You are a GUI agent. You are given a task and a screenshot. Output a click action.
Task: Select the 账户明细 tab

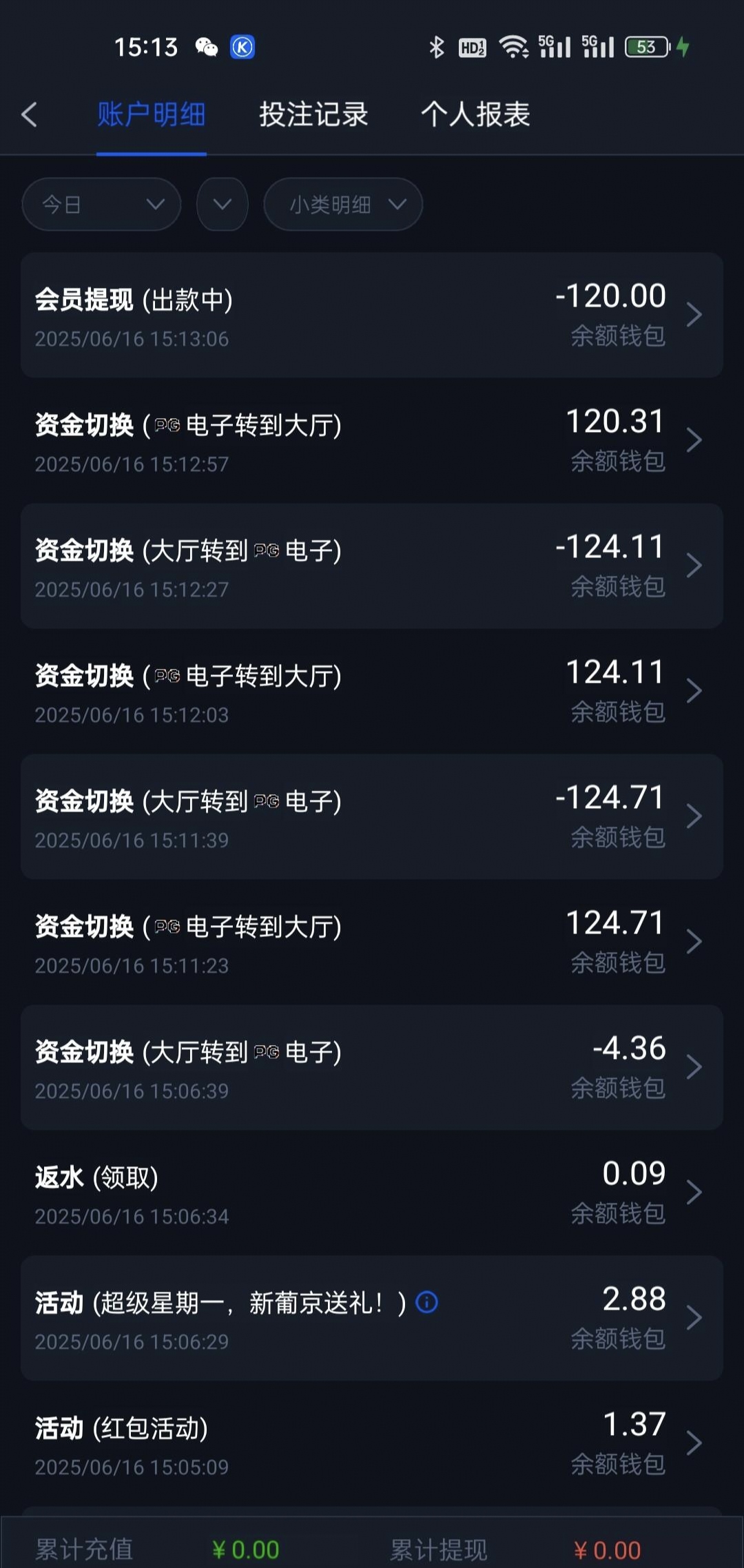(x=152, y=114)
